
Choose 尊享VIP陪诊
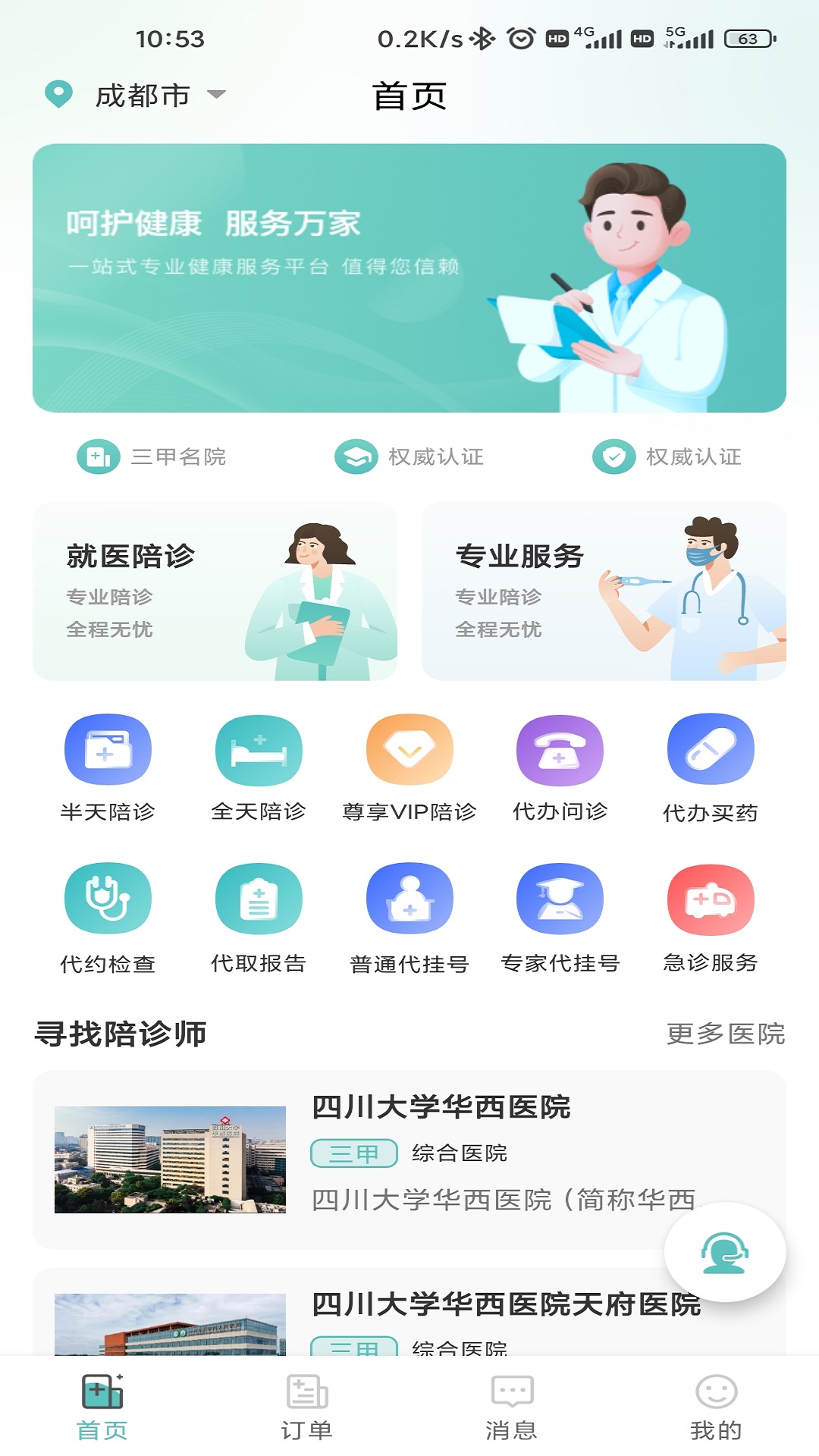point(409,767)
